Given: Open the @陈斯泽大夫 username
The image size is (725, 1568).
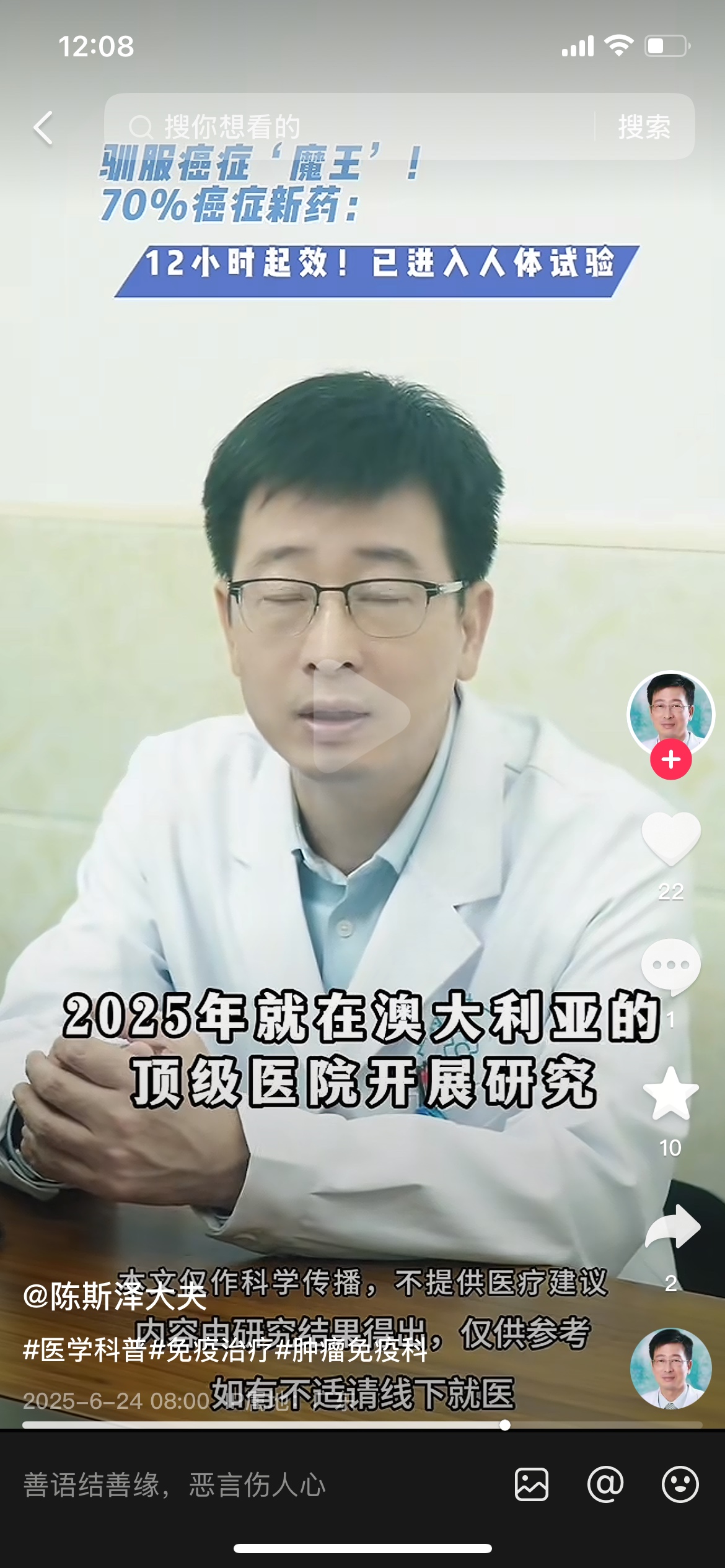Looking at the screenshot, I should 115,1296.
